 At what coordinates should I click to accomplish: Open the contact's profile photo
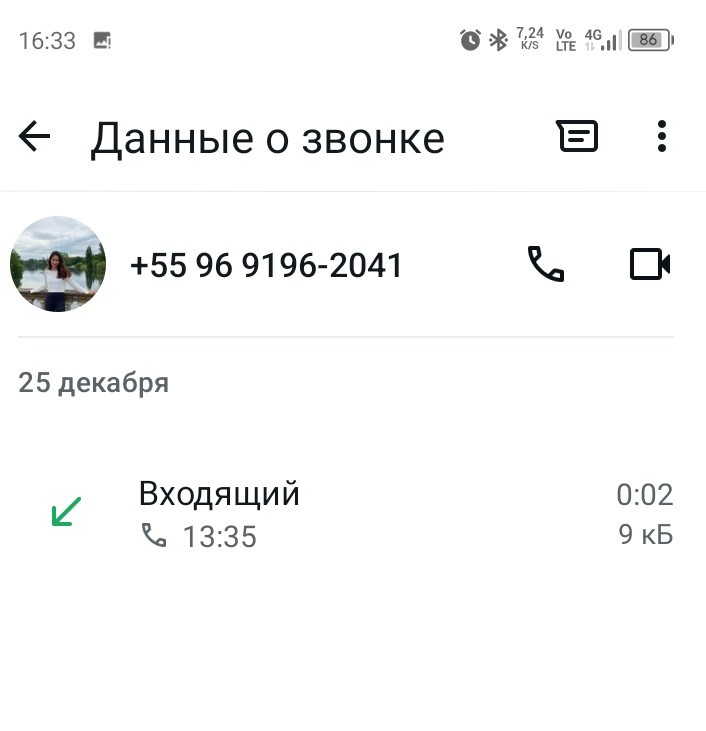coord(58,264)
